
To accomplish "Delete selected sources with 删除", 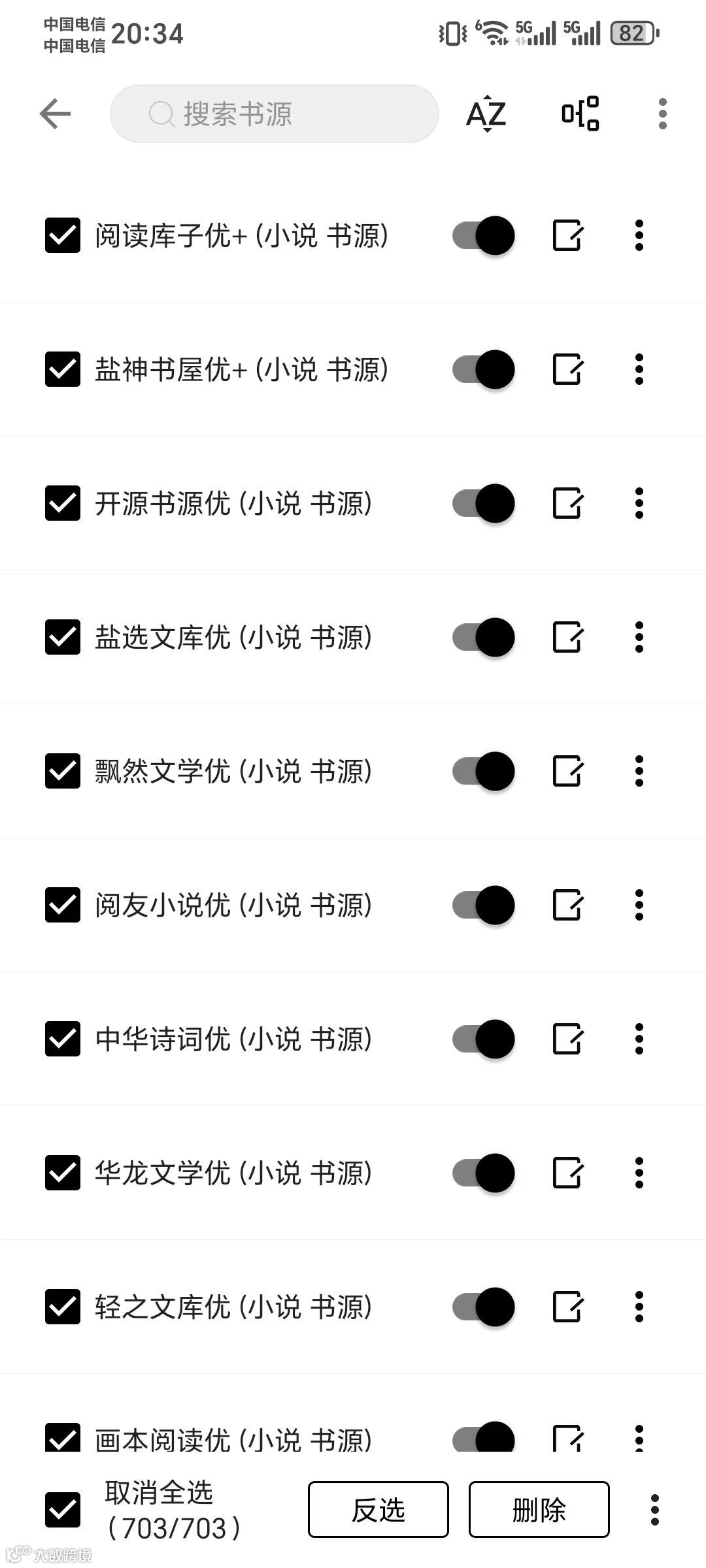I will 539,1509.
